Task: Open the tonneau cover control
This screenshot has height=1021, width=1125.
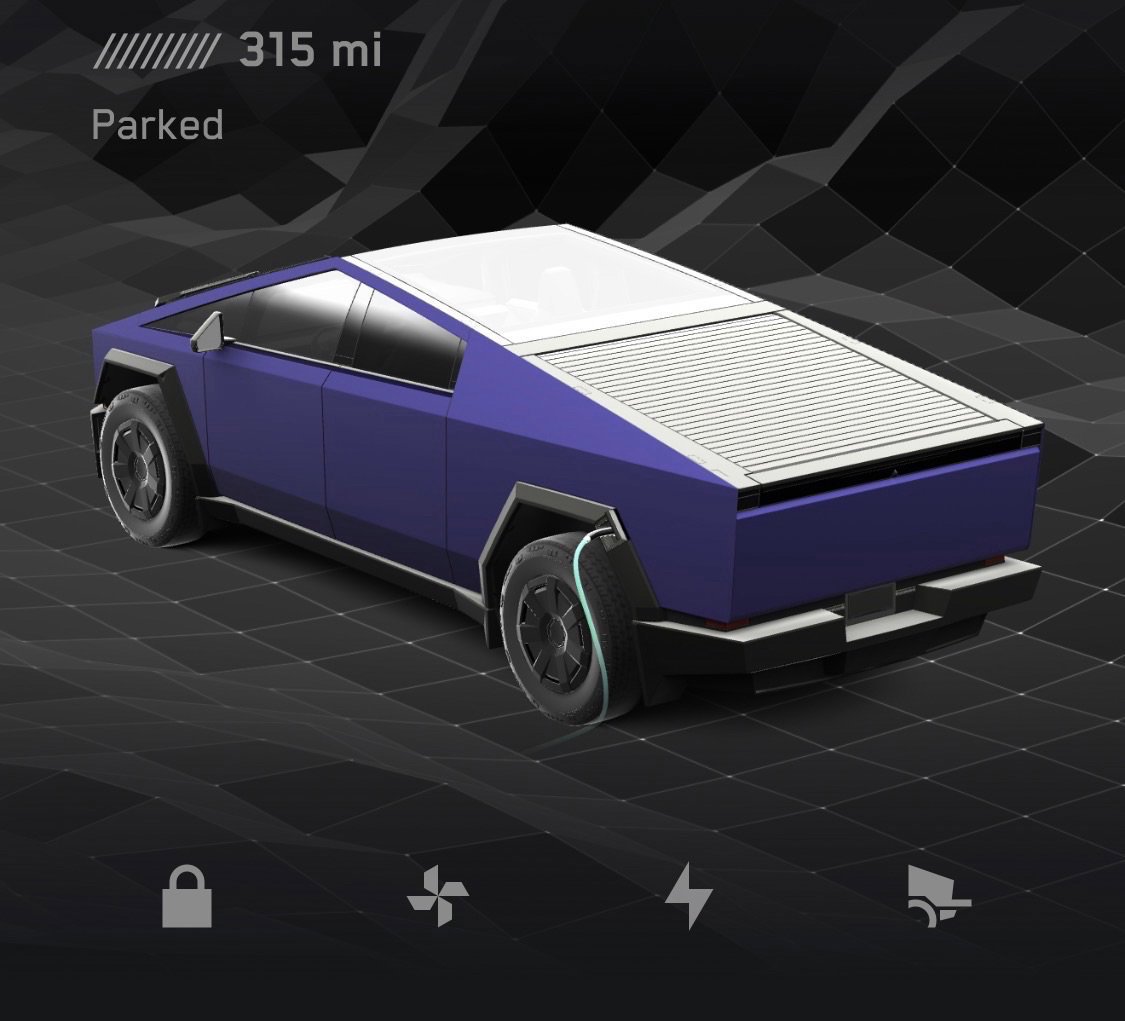Action: point(938,897)
